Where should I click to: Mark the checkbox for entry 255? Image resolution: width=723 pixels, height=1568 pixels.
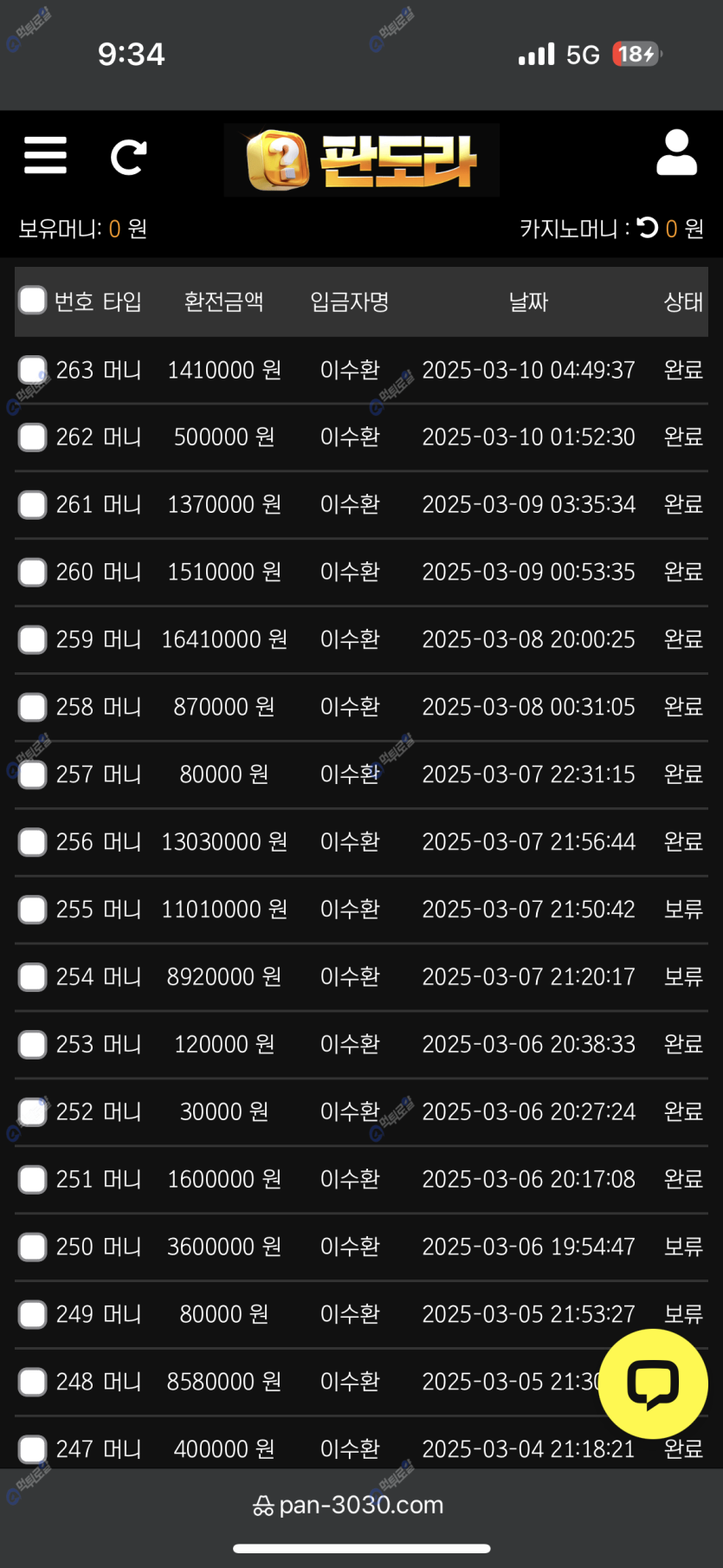pos(33,910)
